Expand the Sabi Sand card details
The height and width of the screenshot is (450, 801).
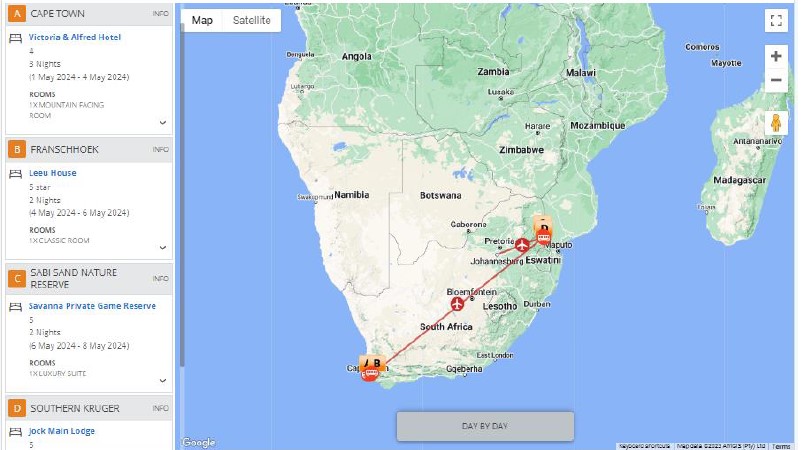(x=163, y=381)
